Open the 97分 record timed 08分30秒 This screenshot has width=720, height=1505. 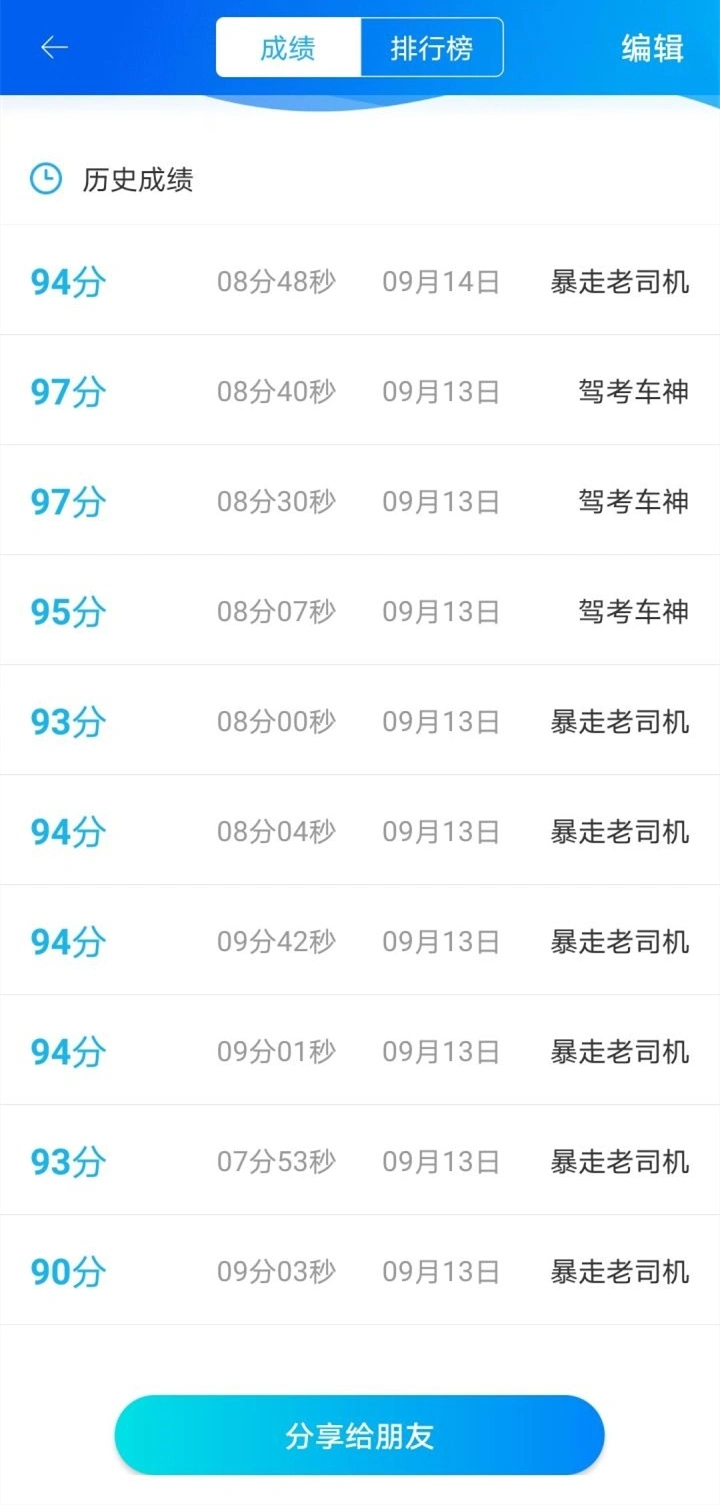[x=360, y=500]
